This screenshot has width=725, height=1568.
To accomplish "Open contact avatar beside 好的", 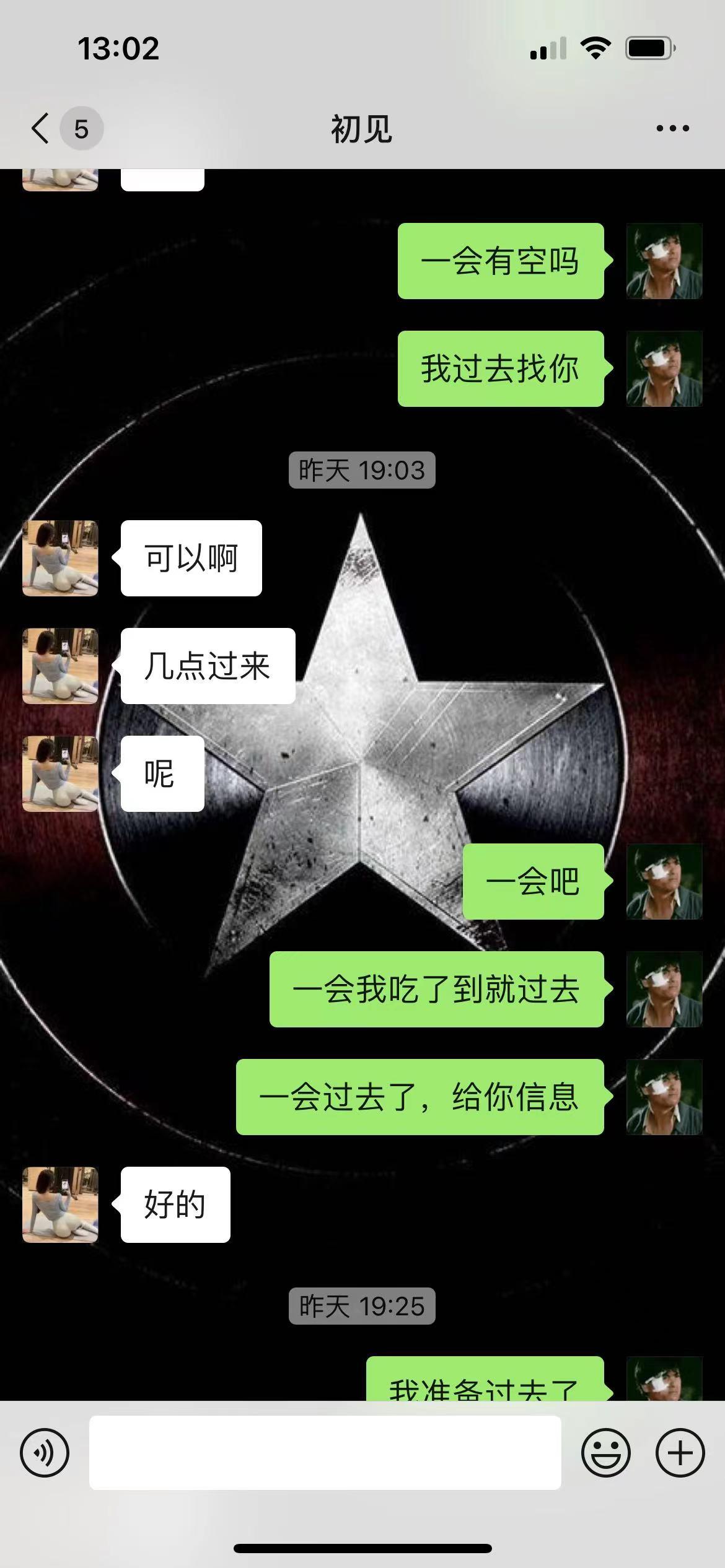I will coord(60,1204).
